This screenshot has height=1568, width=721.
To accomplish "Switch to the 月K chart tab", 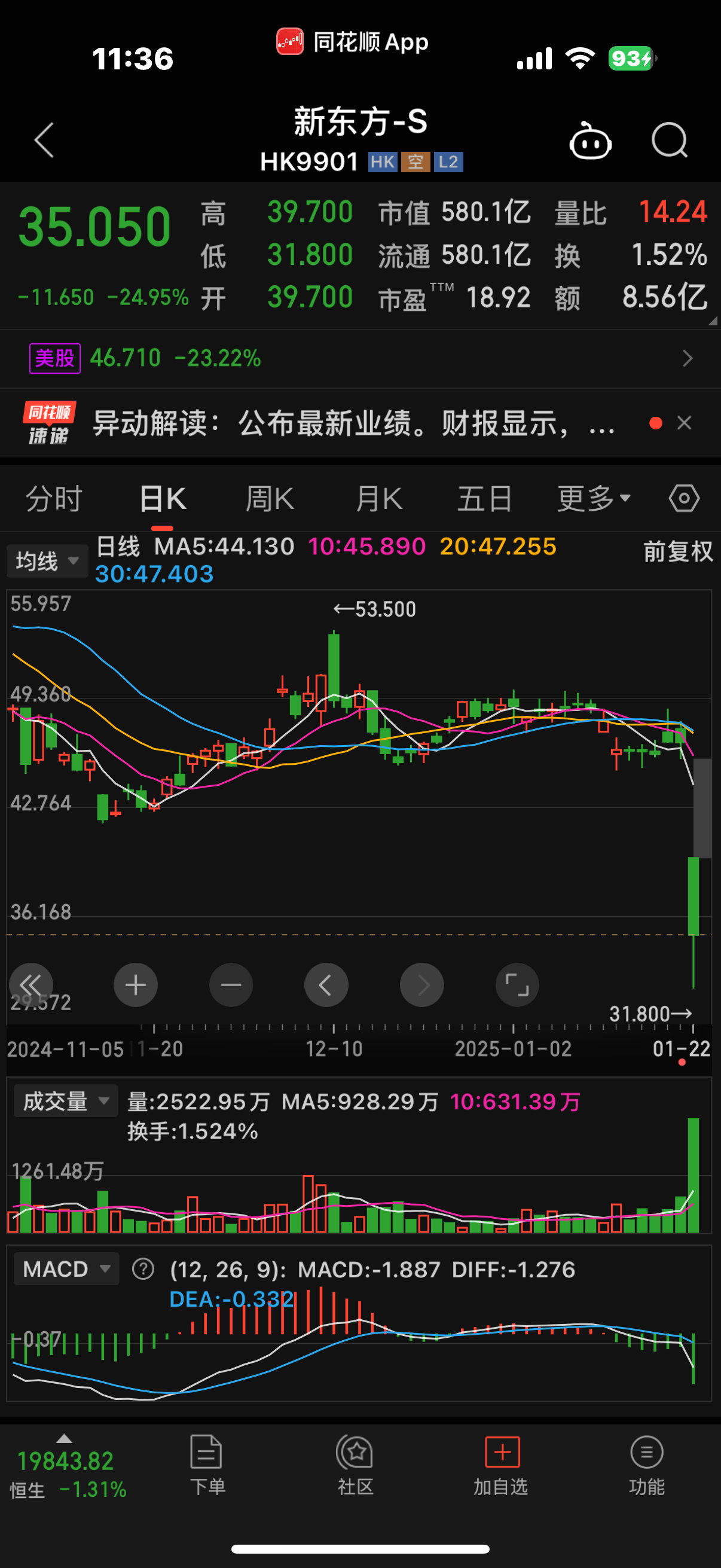I will click(378, 499).
